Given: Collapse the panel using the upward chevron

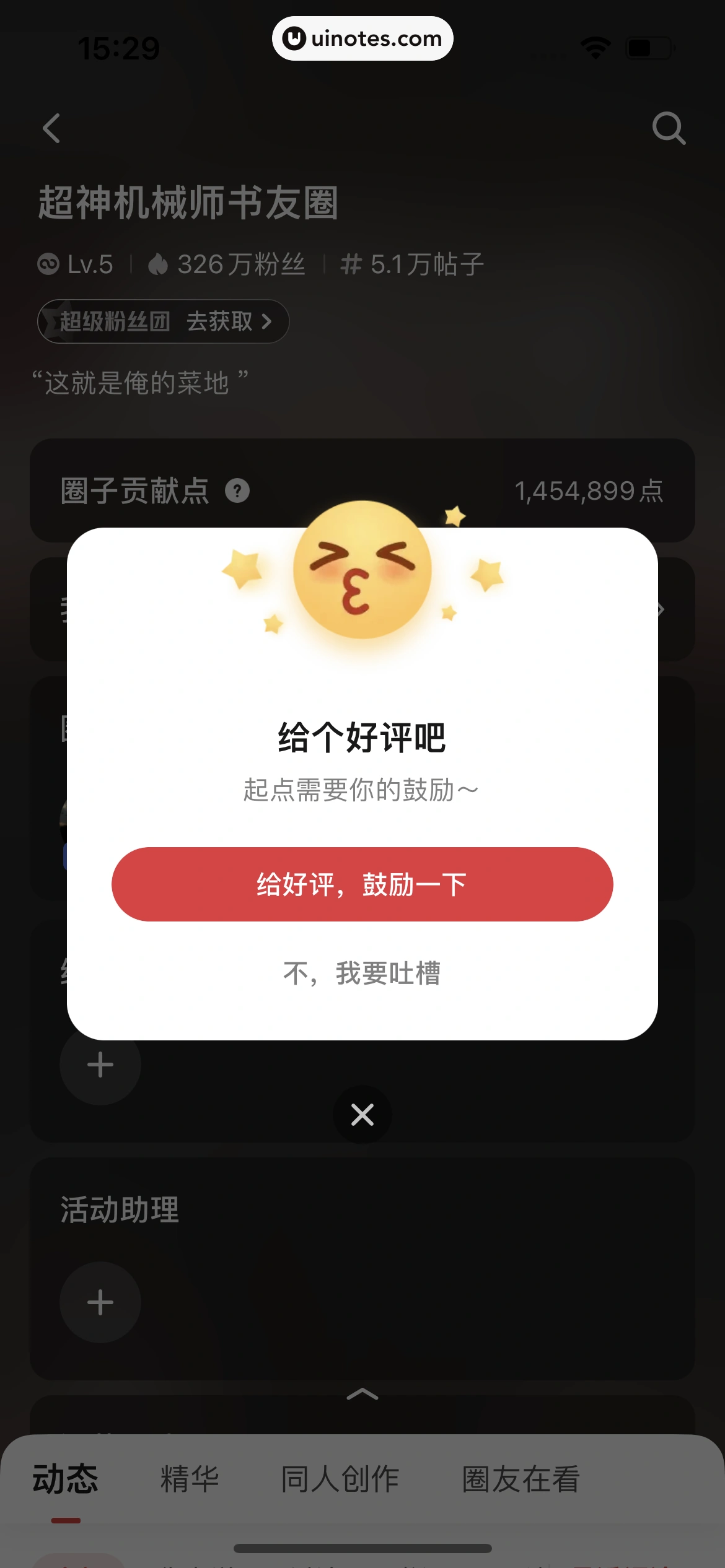Looking at the screenshot, I should (362, 1395).
